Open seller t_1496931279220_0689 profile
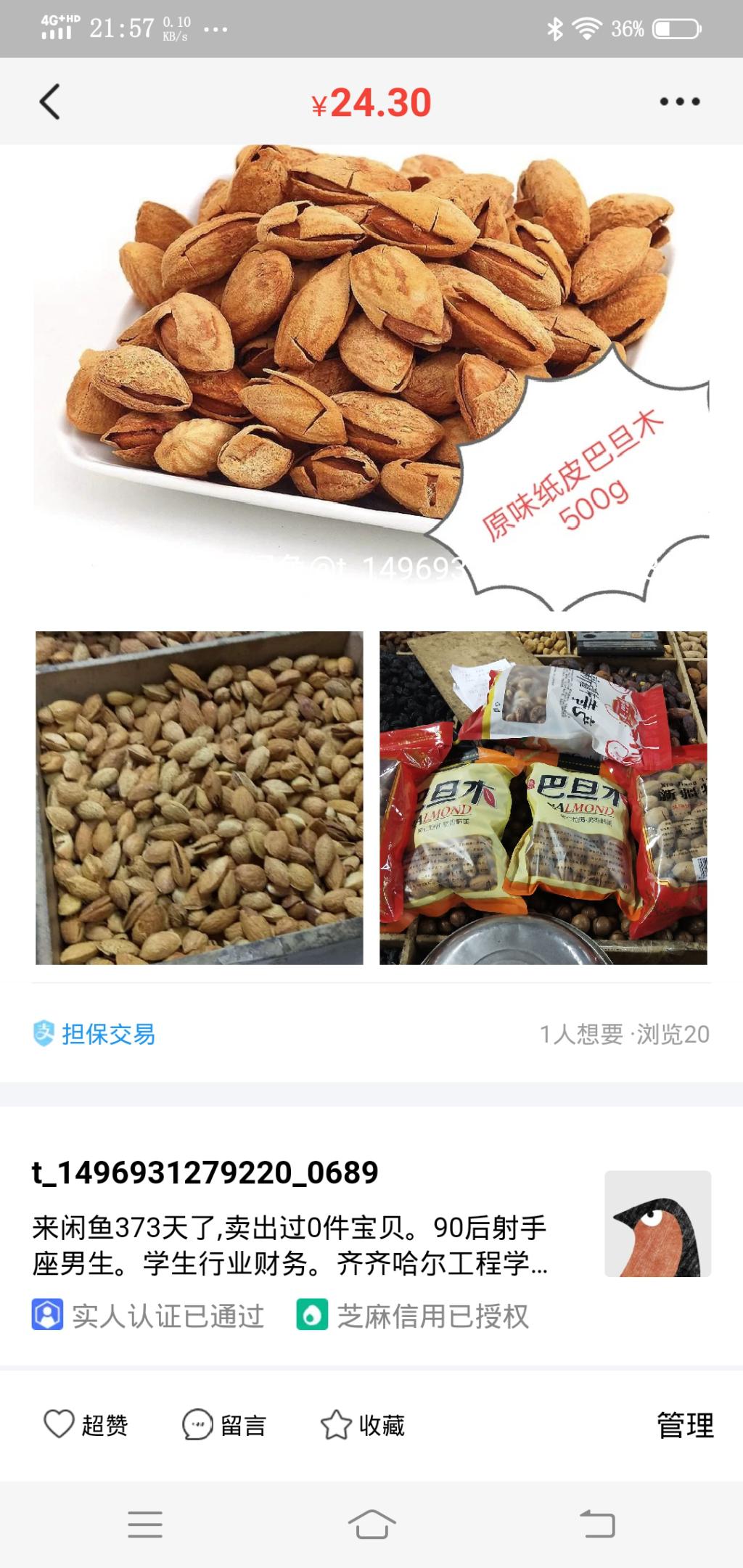The height and width of the screenshot is (1568, 743). (205, 1173)
